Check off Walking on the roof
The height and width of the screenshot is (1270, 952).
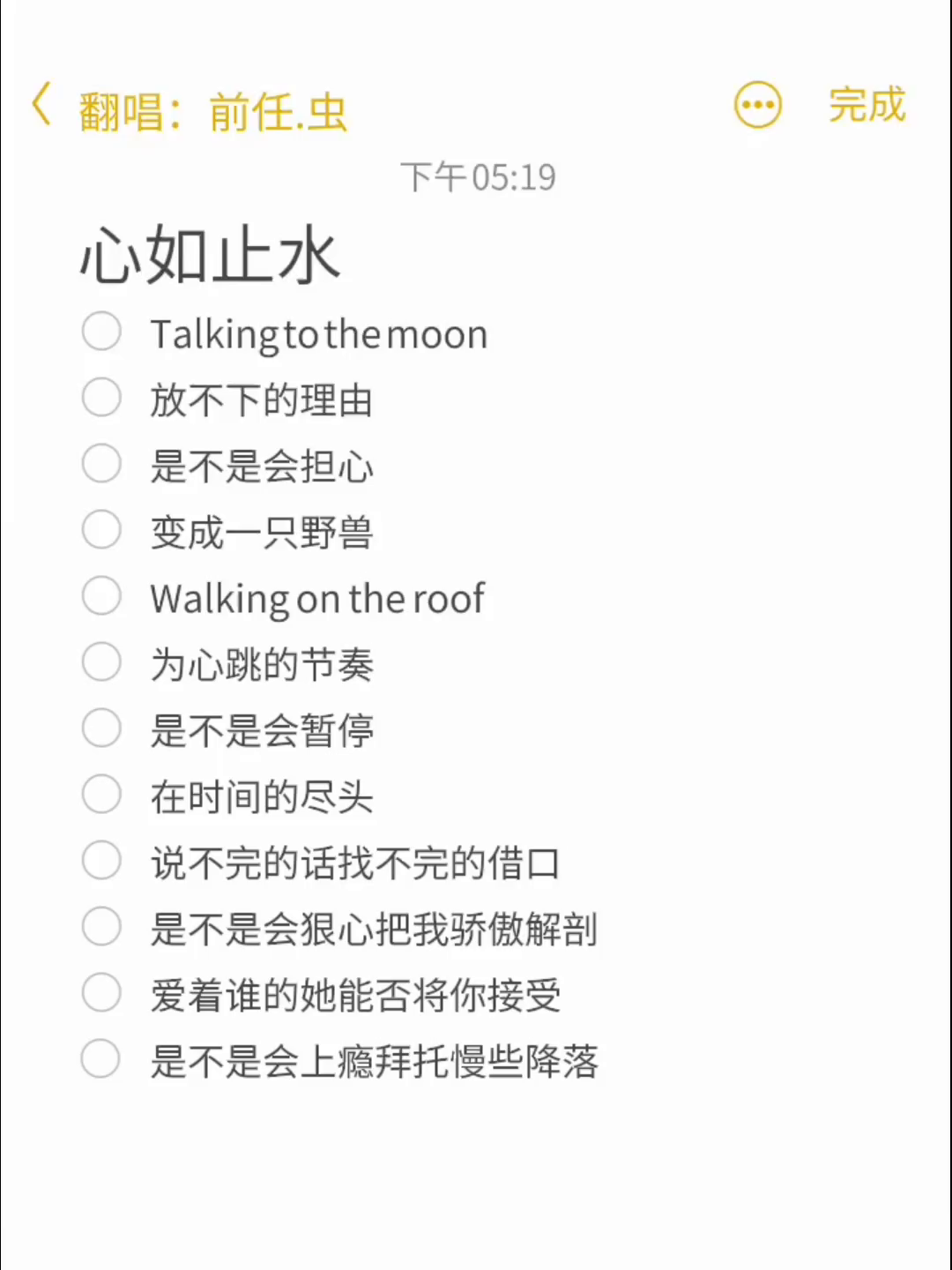pos(101,596)
